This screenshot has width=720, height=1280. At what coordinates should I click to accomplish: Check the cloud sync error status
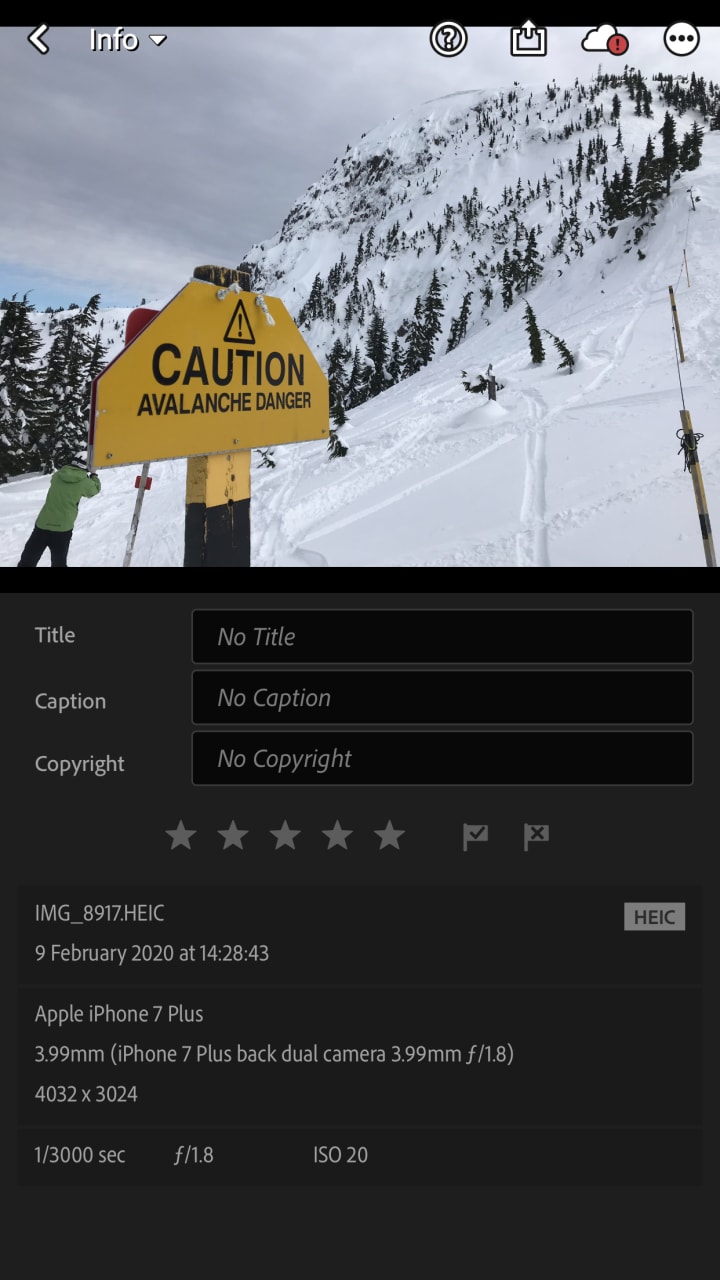(604, 40)
